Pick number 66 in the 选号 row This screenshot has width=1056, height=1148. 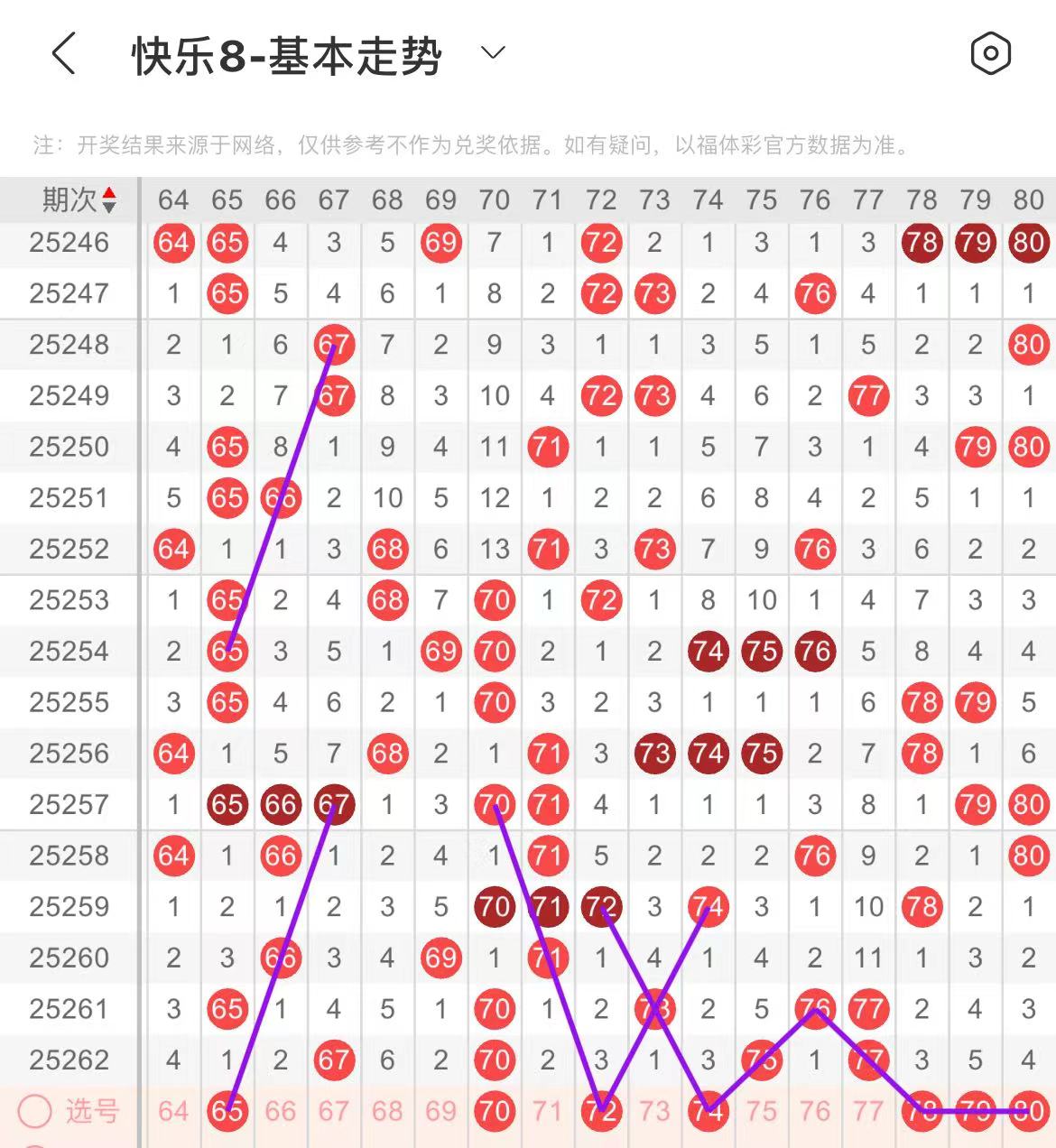[x=280, y=1111]
